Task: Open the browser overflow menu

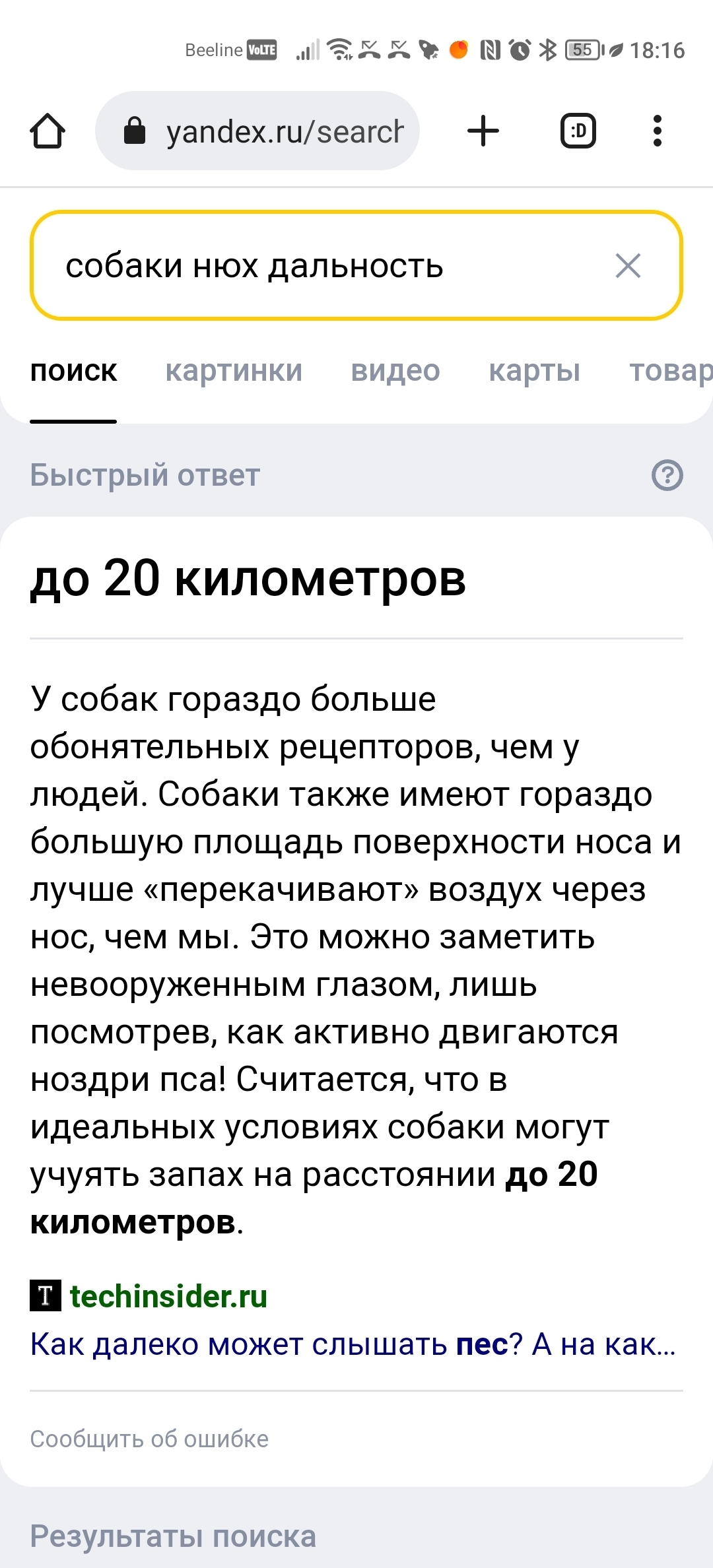Action: coord(657,131)
